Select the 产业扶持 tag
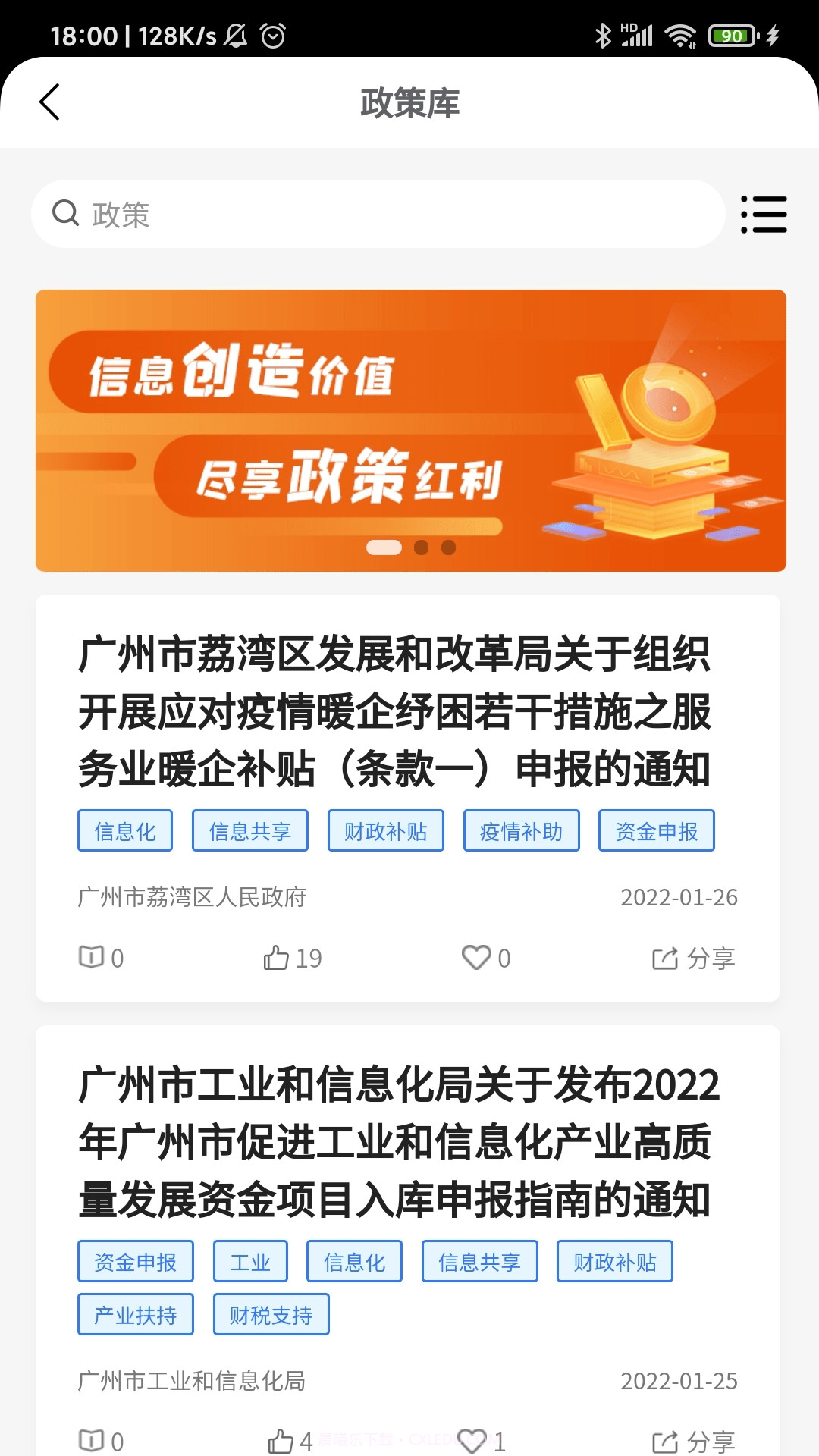 pyautogui.click(x=135, y=1315)
